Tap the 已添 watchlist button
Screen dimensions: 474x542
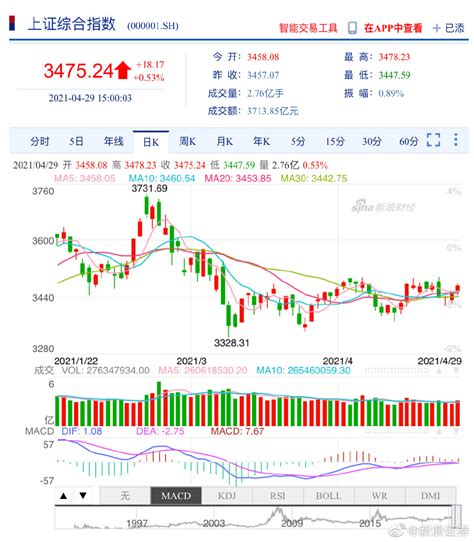448,28
